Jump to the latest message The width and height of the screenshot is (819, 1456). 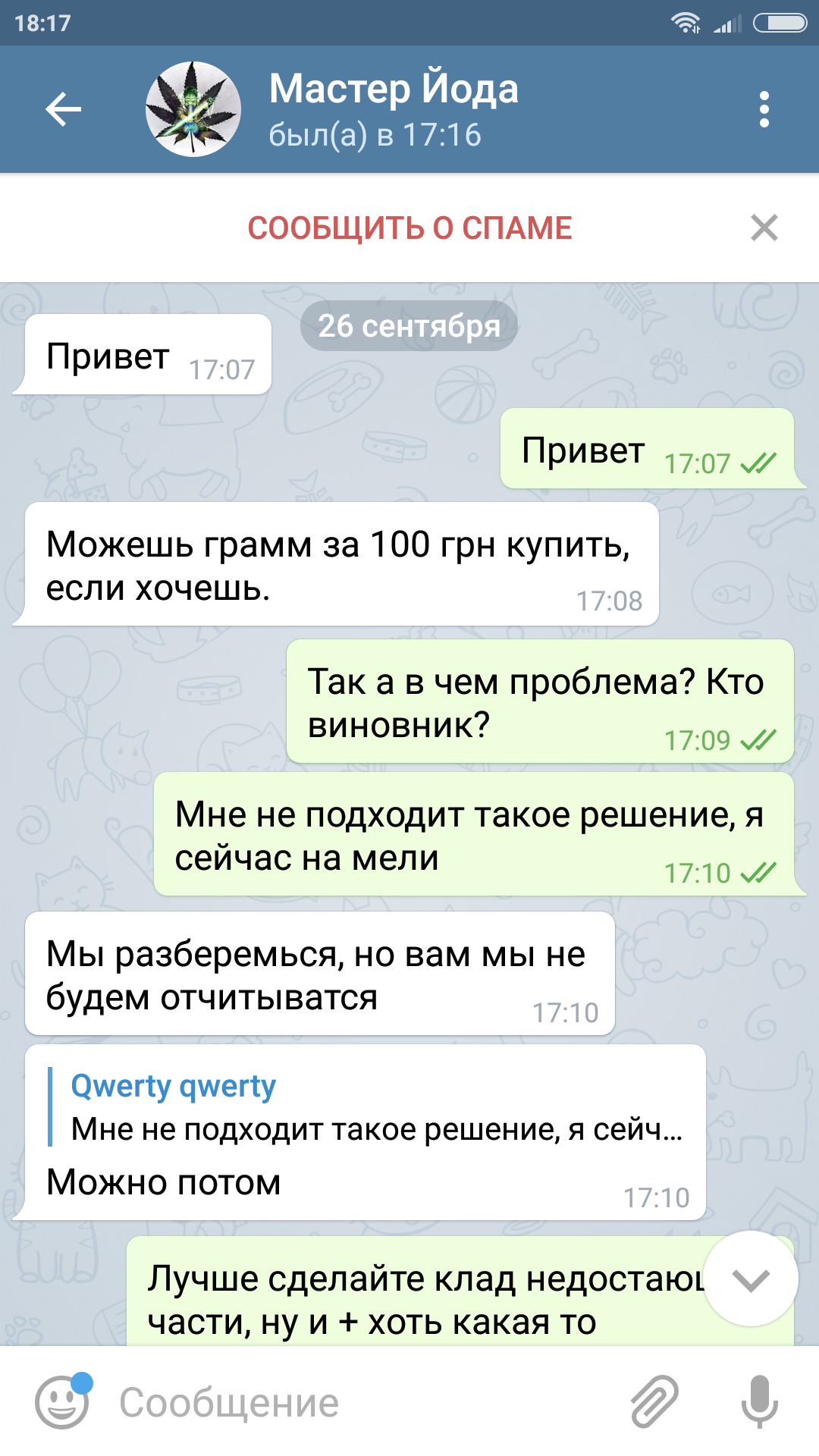click(751, 1279)
